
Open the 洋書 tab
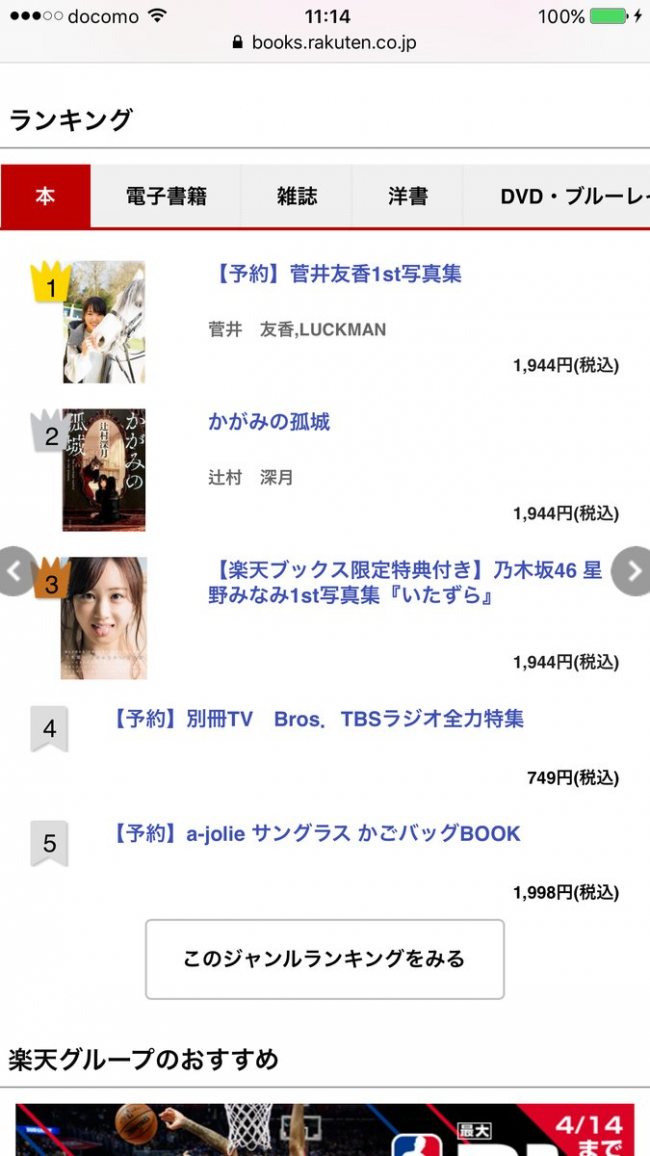click(408, 196)
